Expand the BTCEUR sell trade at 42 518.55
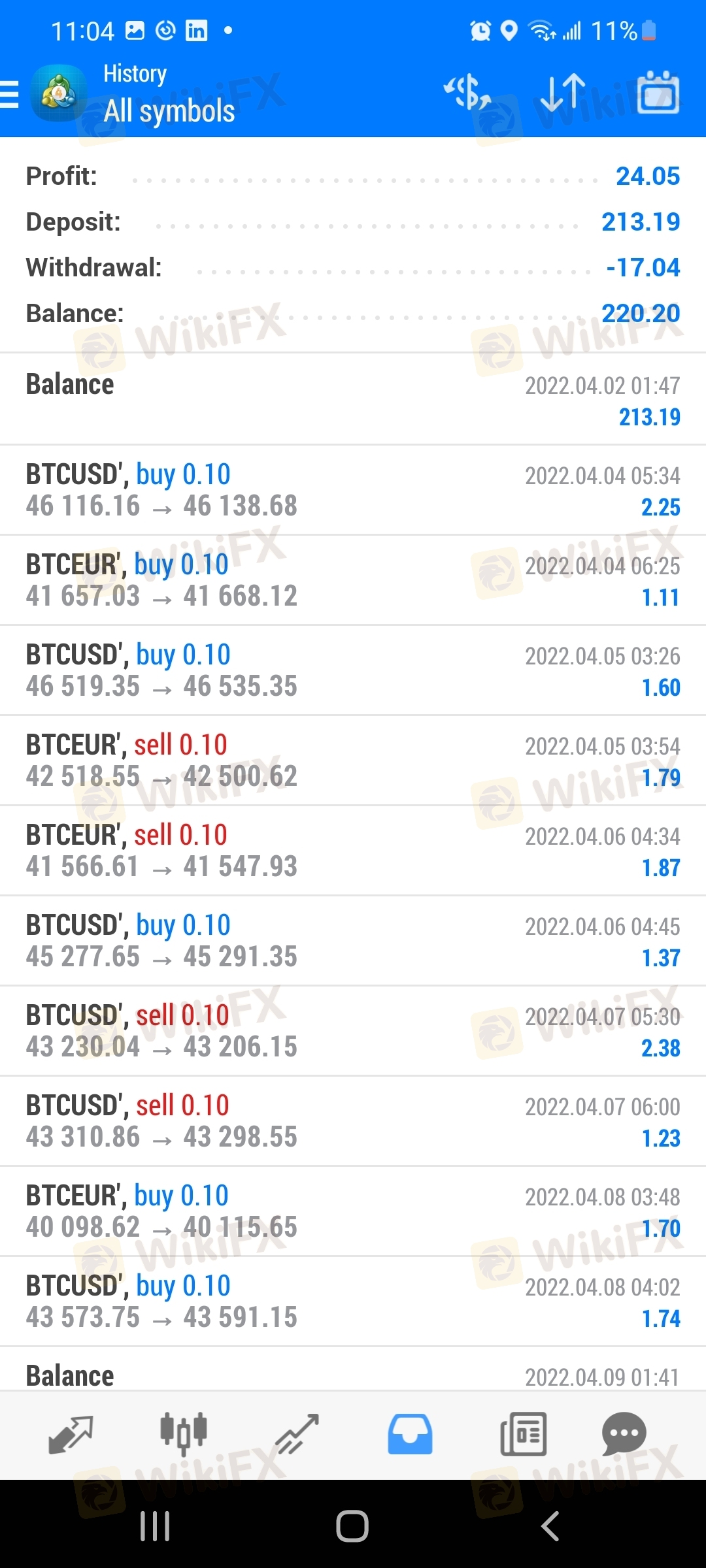This screenshot has width=706, height=1568. 353,760
